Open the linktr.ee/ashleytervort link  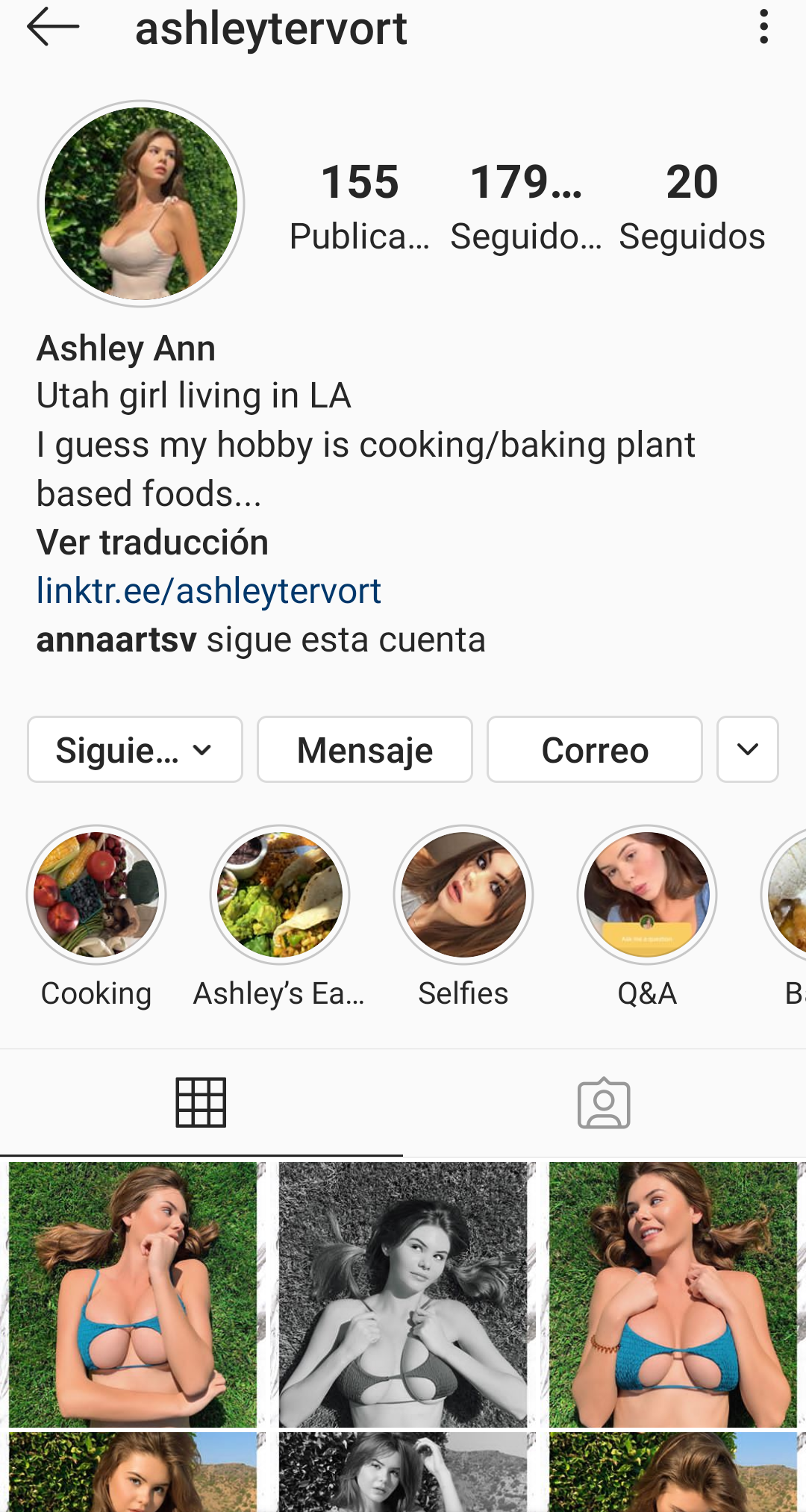(x=209, y=591)
